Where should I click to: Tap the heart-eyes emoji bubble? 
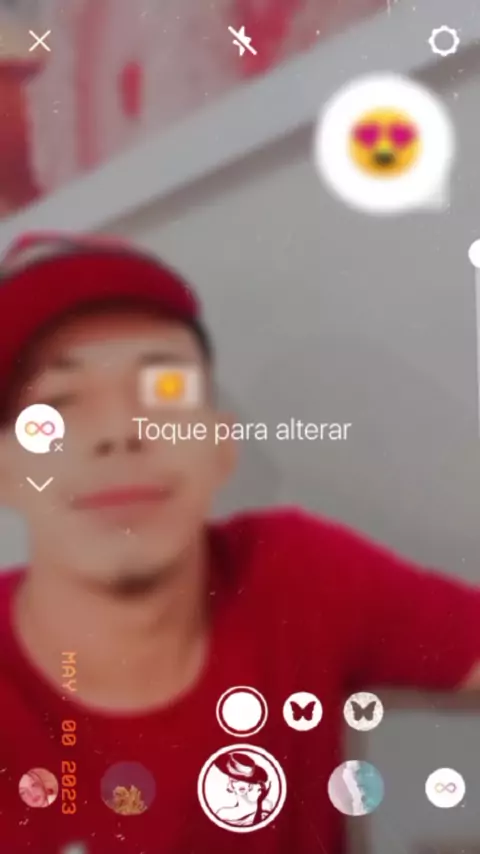point(385,143)
